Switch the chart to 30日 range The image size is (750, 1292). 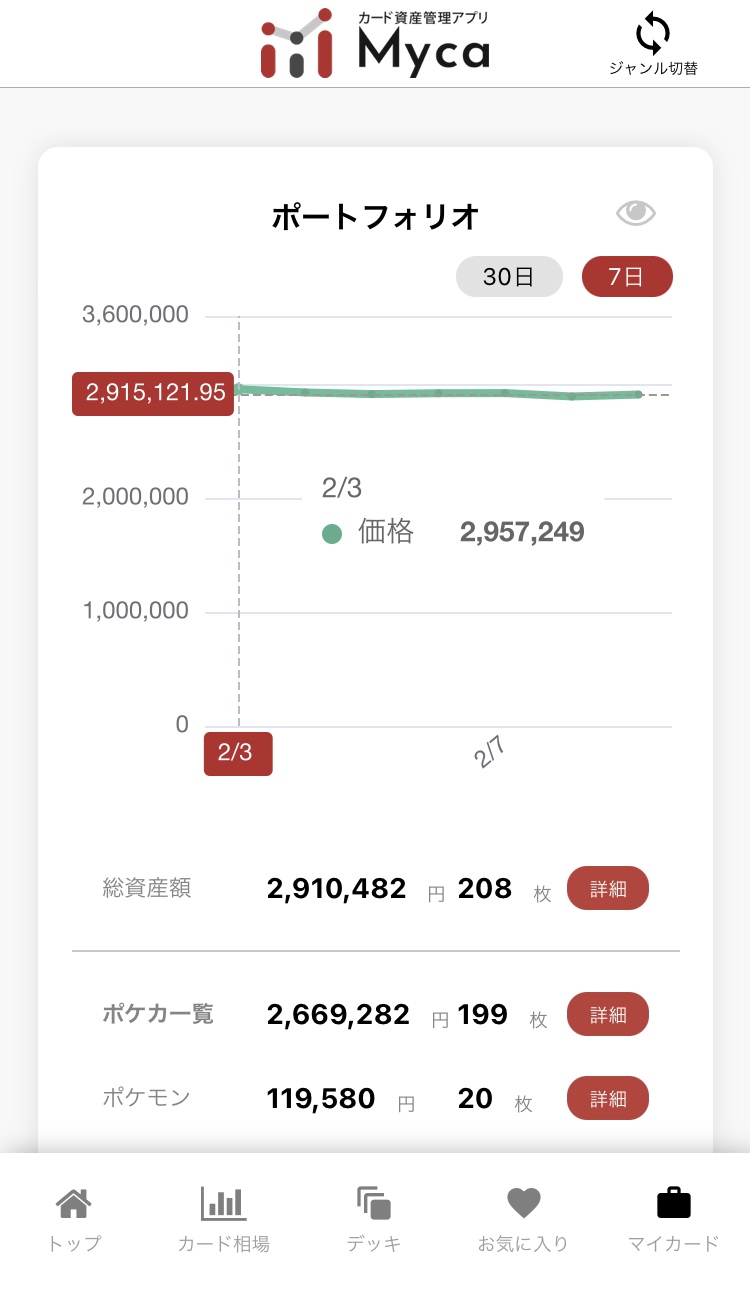click(509, 277)
